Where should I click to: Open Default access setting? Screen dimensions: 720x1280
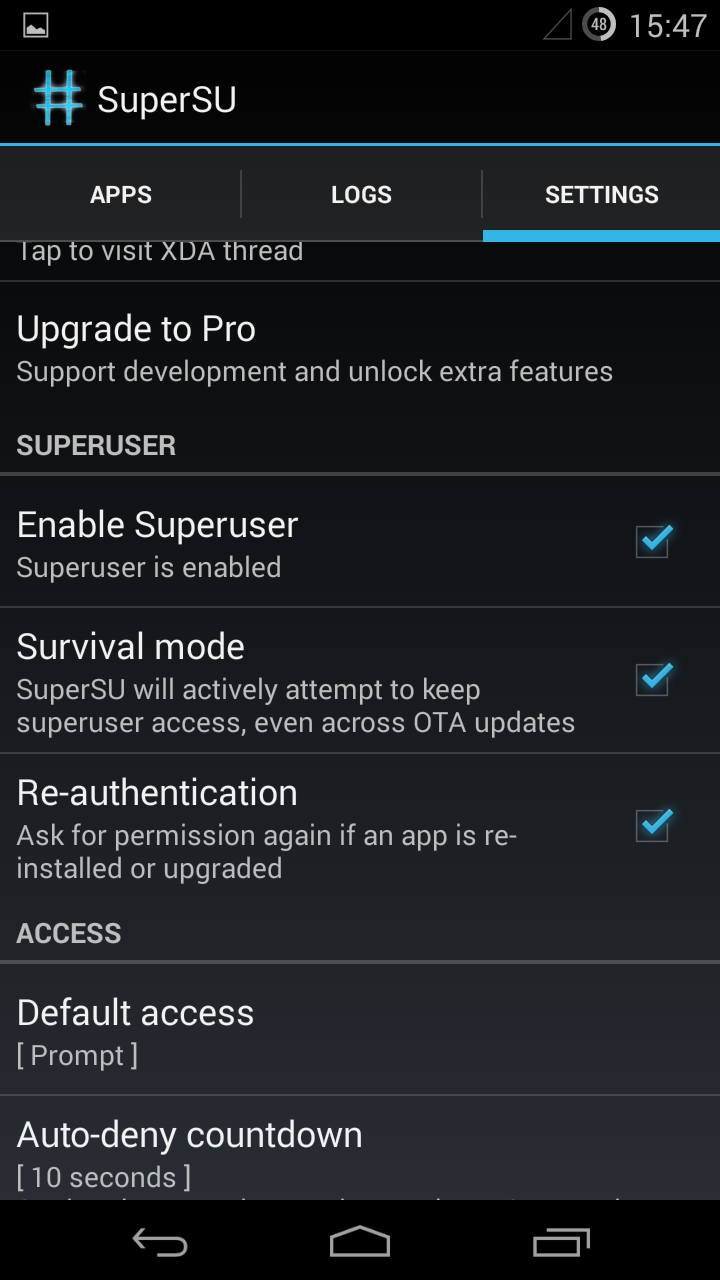pyautogui.click(x=360, y=1030)
